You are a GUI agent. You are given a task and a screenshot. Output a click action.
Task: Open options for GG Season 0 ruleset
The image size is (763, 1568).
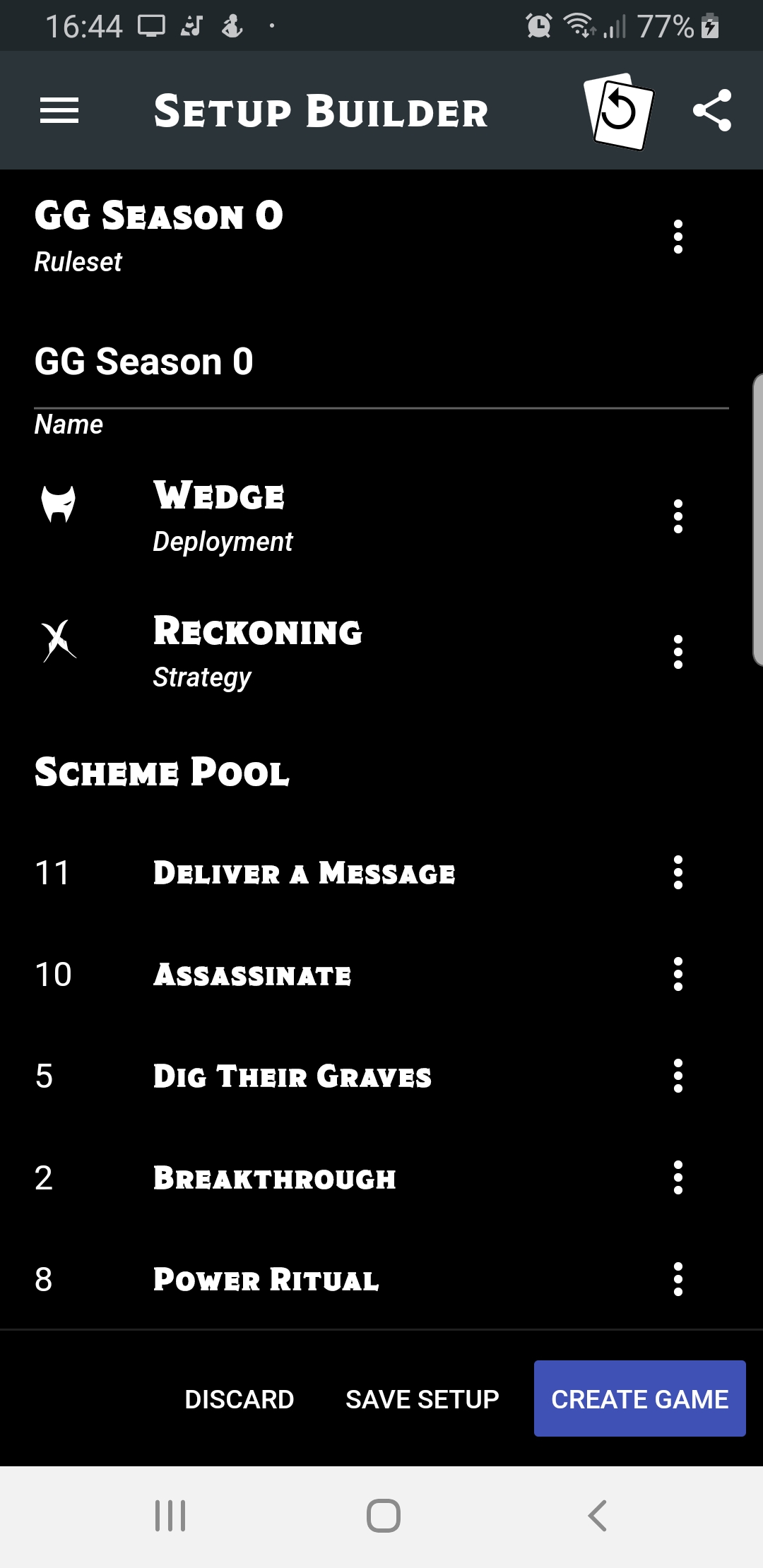click(x=678, y=237)
